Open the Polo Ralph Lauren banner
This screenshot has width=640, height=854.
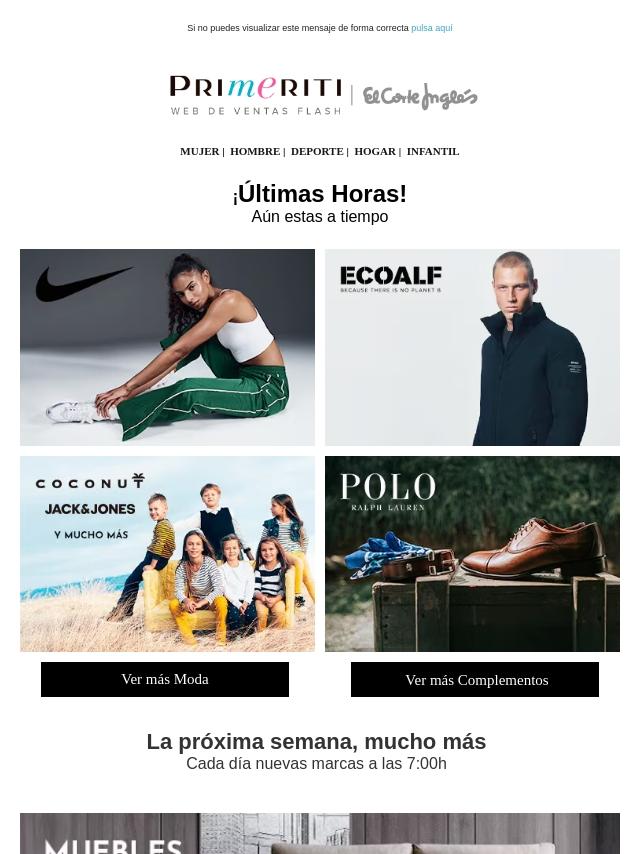[x=472, y=554]
